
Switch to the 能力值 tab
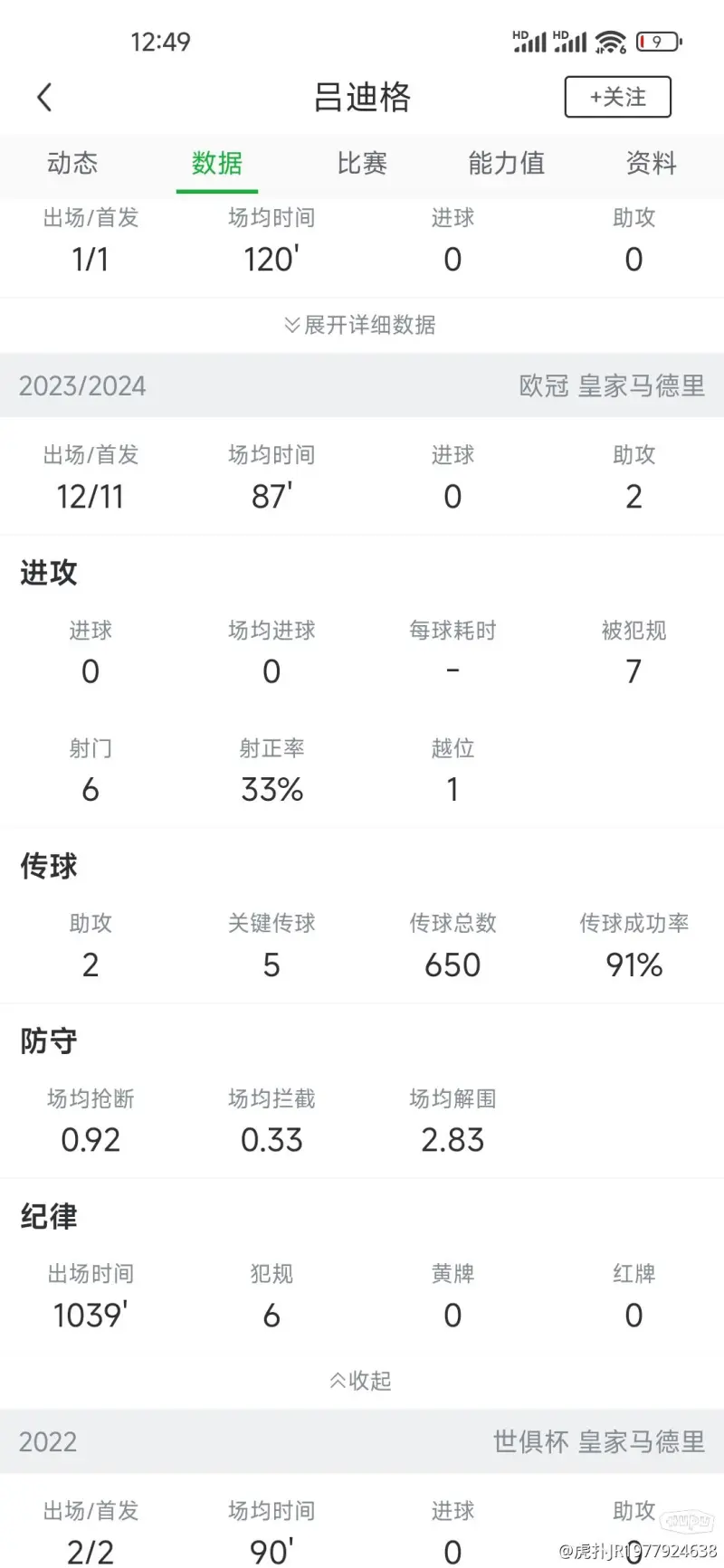(x=507, y=163)
